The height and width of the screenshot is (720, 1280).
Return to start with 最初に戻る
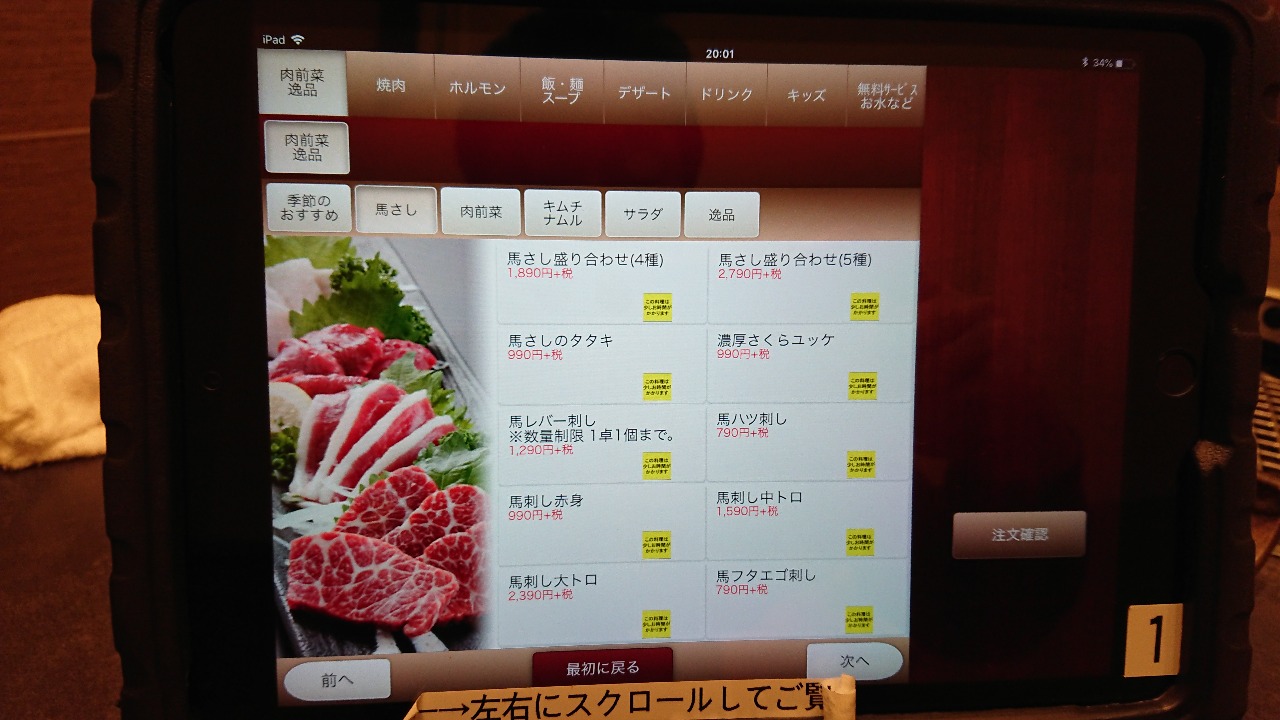[x=602, y=667]
